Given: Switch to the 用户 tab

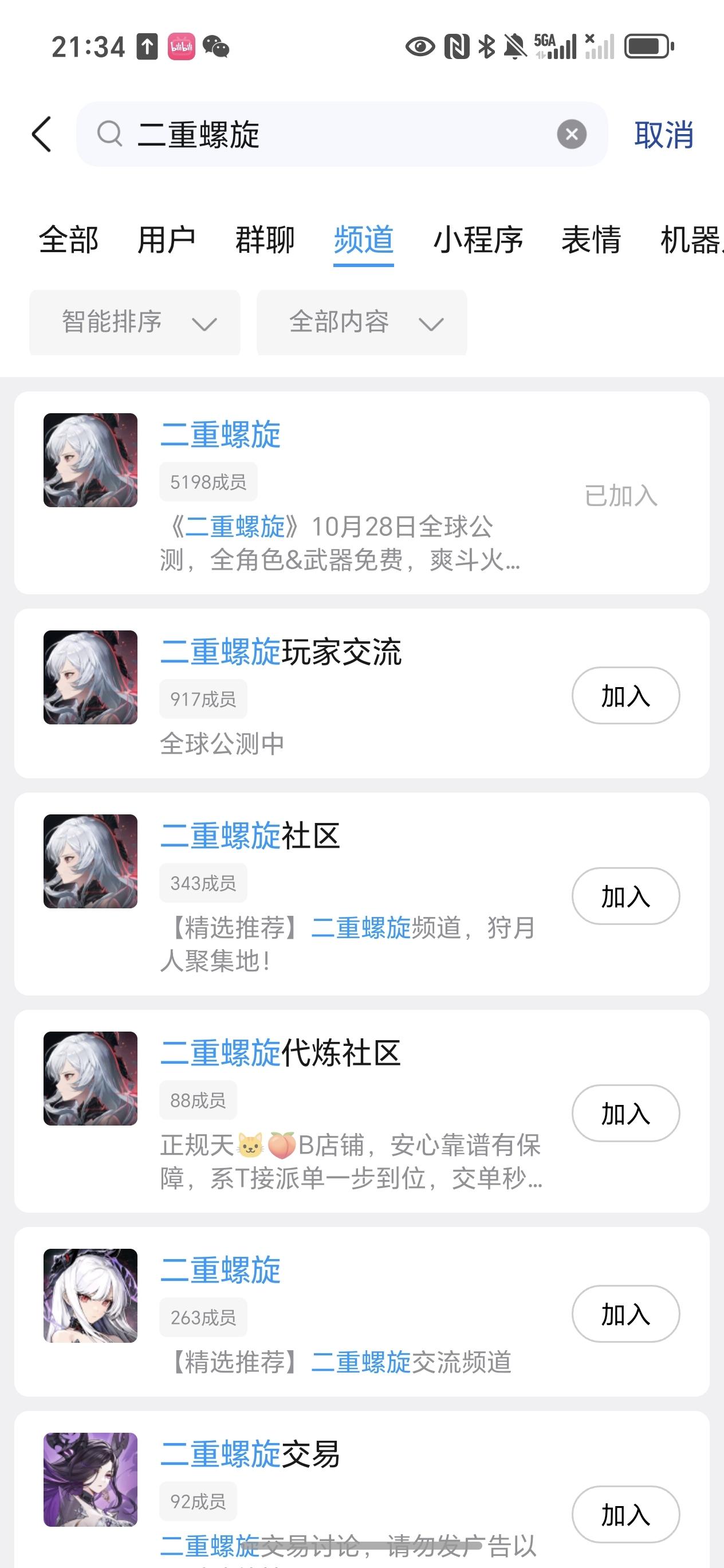Looking at the screenshot, I should click(166, 239).
